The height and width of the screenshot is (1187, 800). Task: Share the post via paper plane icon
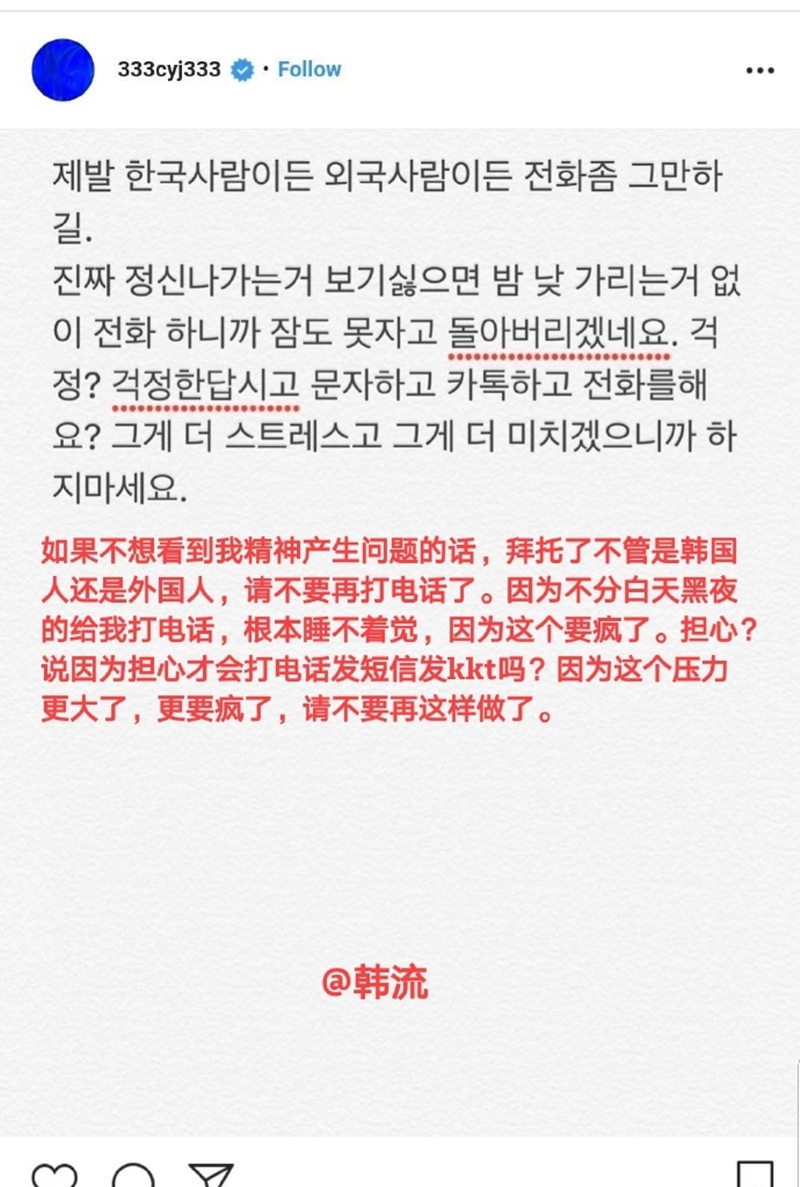pyautogui.click(x=209, y=1177)
